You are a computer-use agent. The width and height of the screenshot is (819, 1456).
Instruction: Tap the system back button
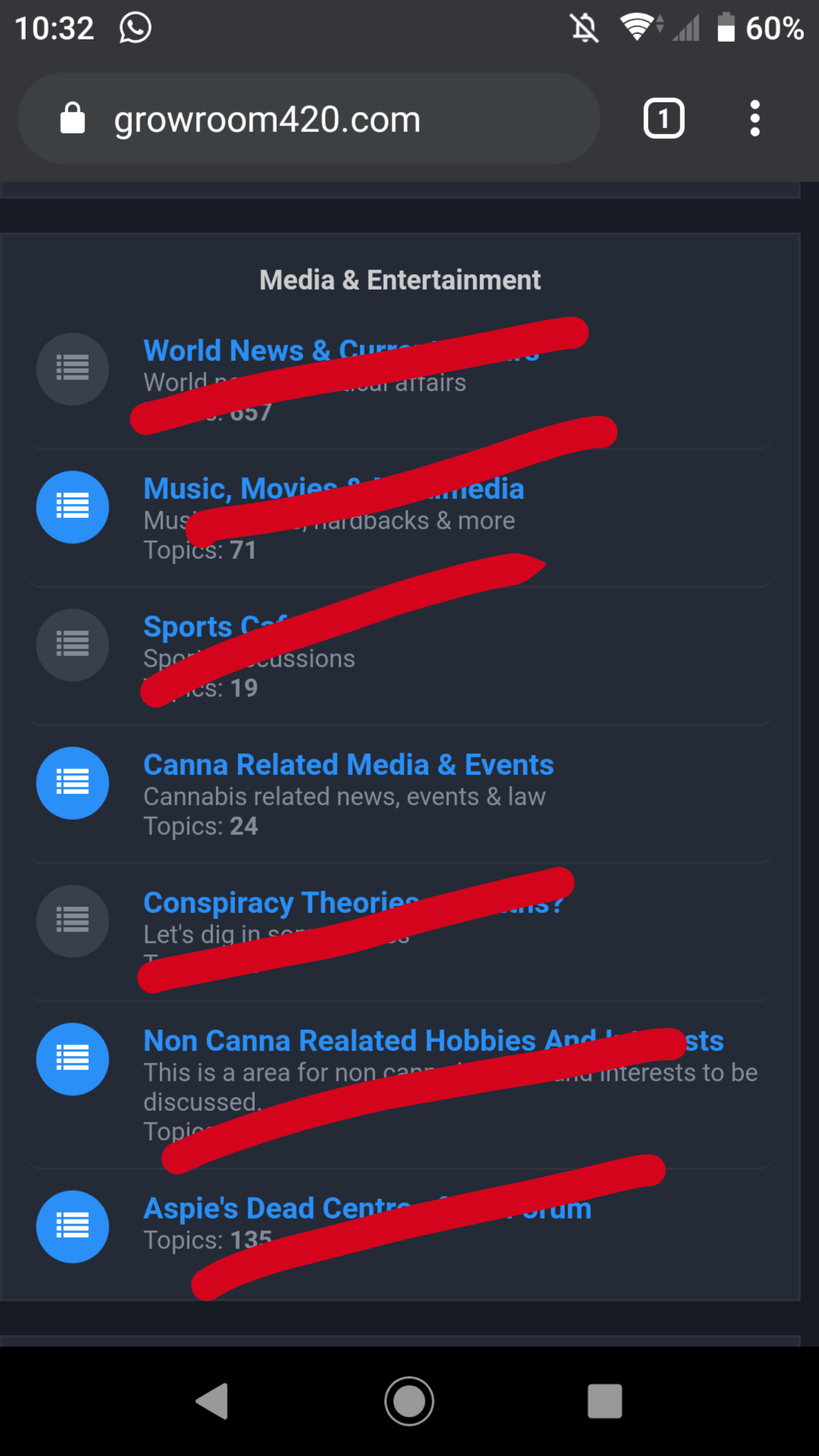pos(213,1401)
